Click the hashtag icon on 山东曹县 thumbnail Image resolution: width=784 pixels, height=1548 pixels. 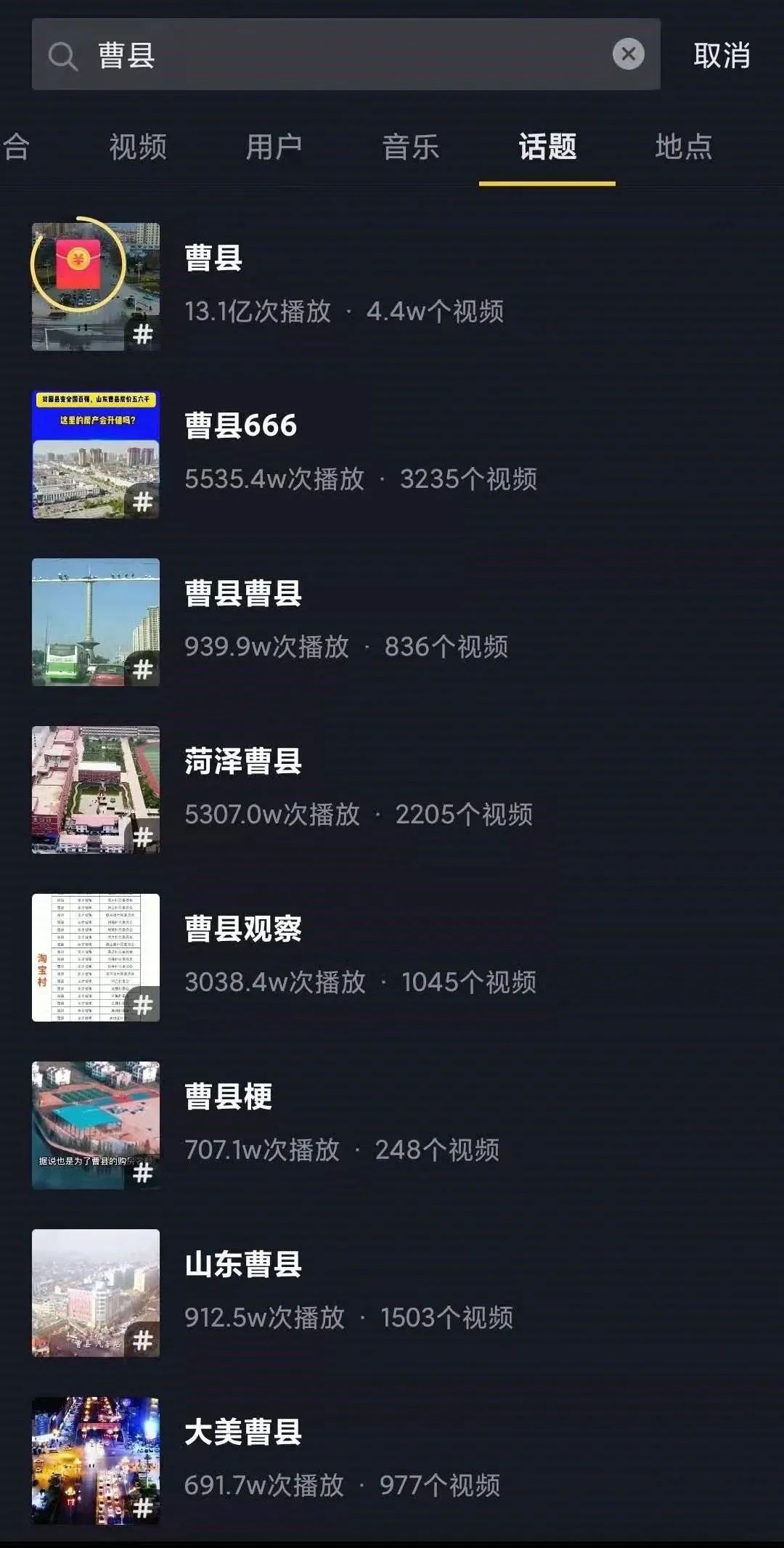144,1341
